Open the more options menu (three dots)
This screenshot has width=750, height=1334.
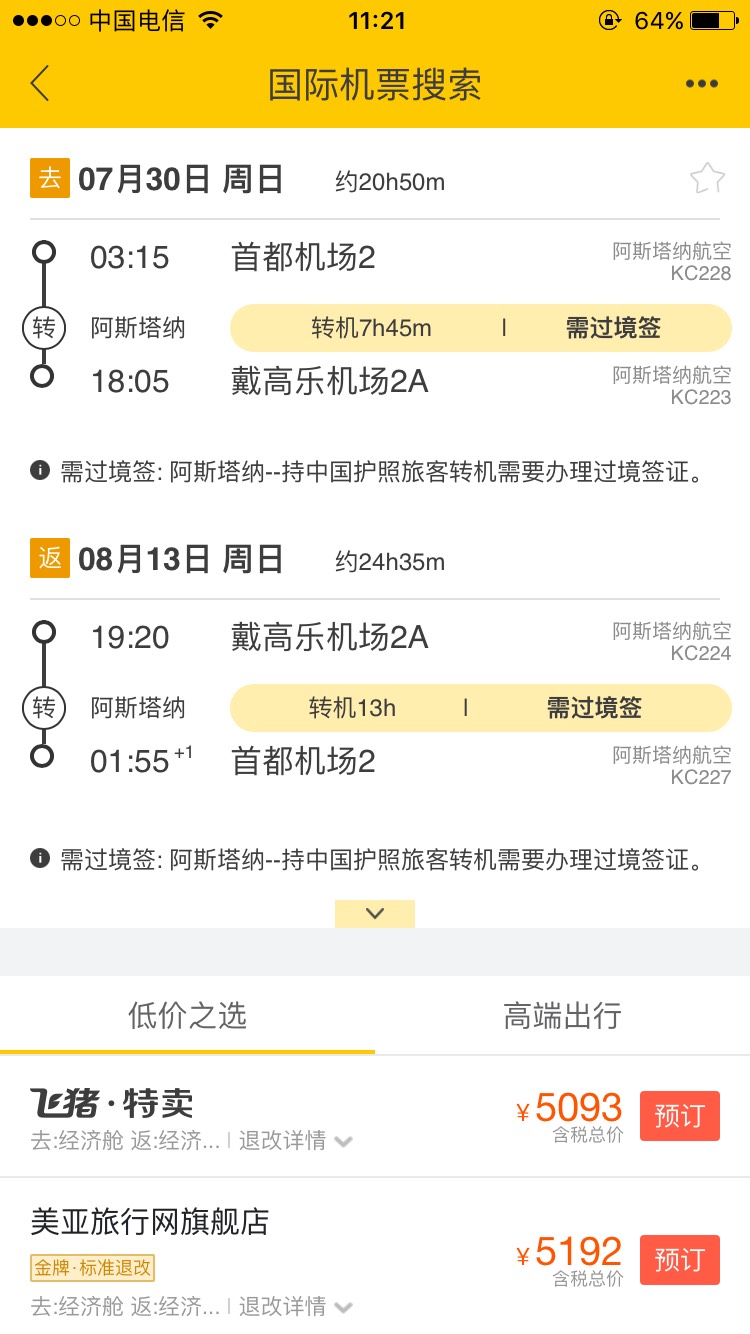(x=703, y=84)
